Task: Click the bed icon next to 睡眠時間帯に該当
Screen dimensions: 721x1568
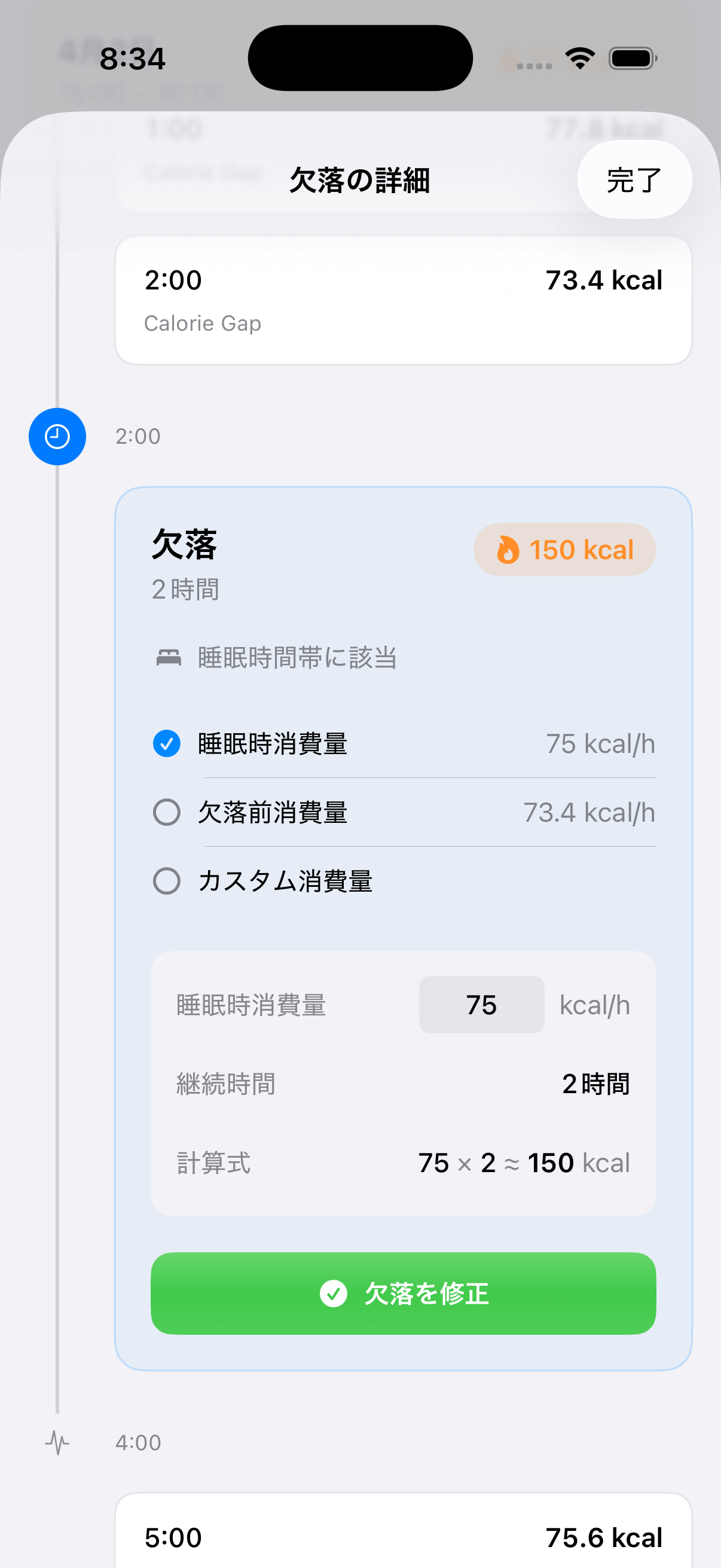Action: coord(169,657)
